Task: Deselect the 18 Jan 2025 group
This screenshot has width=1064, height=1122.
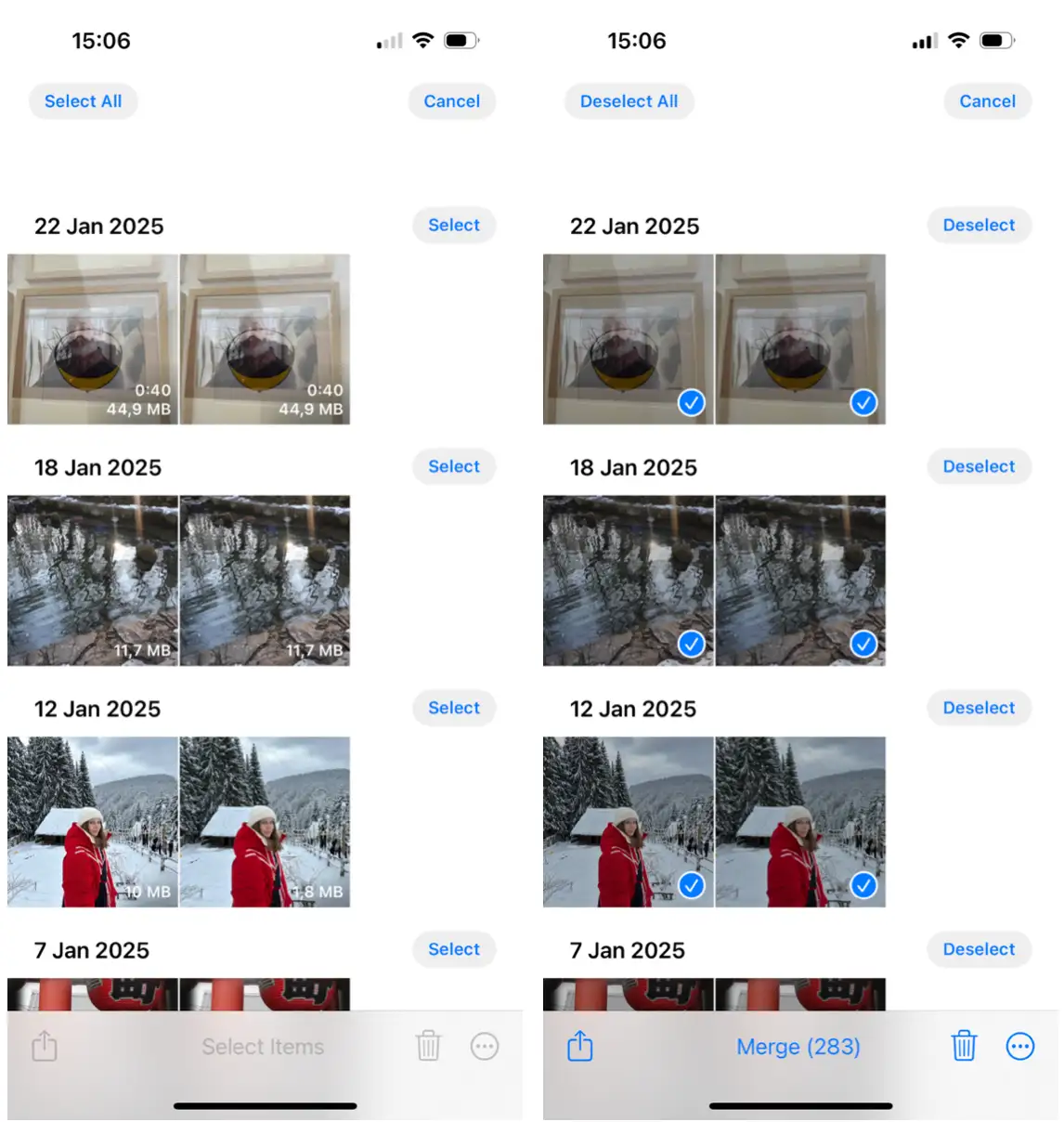Action: click(979, 466)
